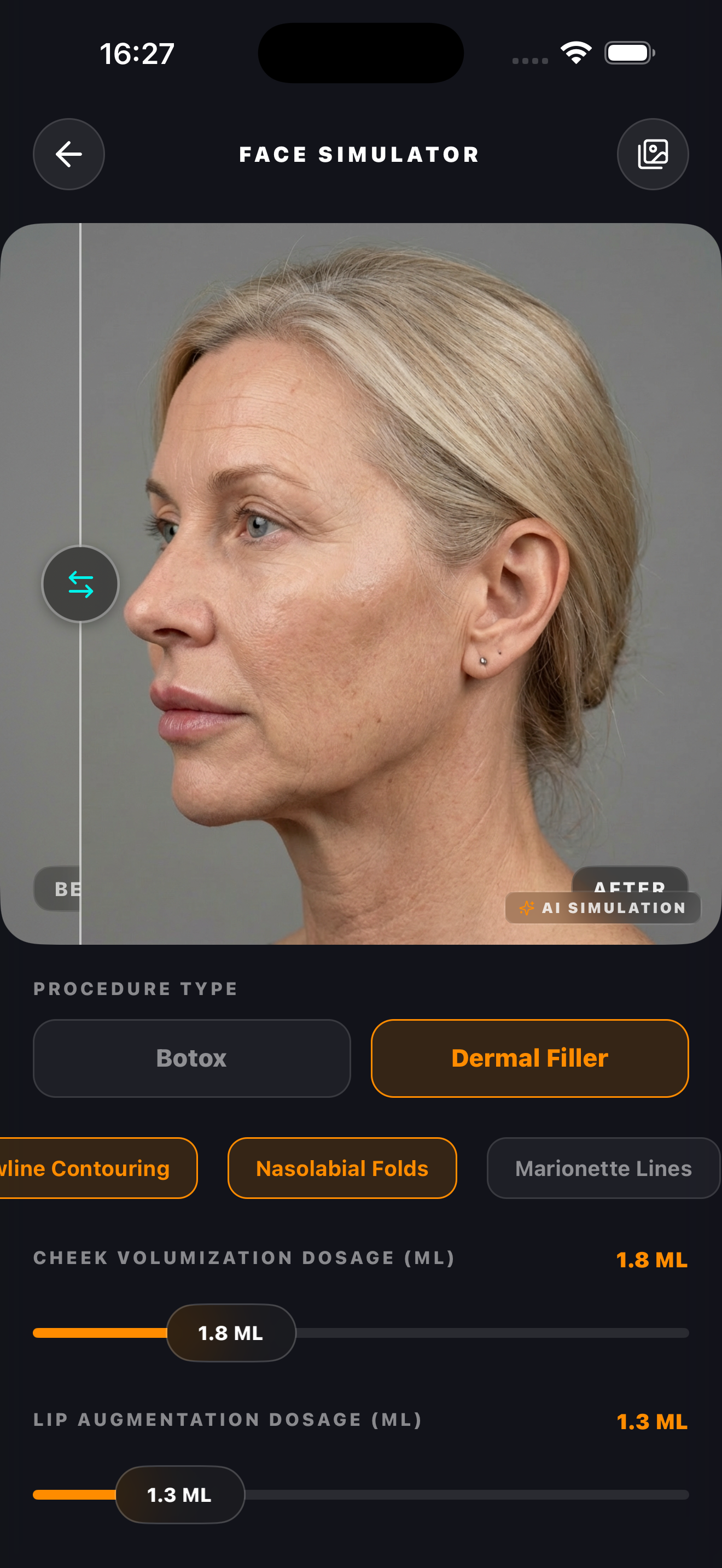Tap the sparkle icon inside AI Simulation label

point(527,908)
